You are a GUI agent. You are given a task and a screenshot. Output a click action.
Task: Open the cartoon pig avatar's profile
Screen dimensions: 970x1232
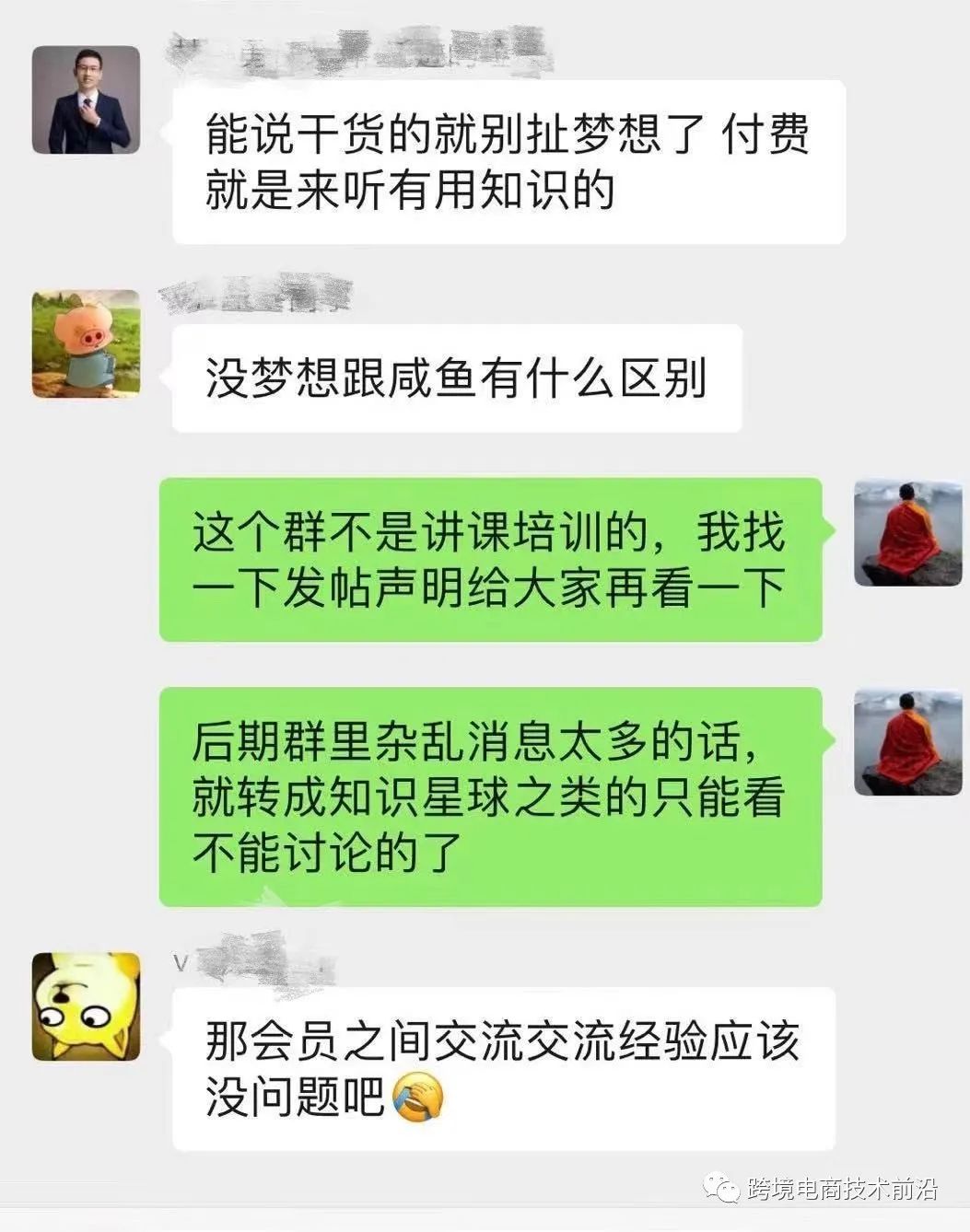86,343
